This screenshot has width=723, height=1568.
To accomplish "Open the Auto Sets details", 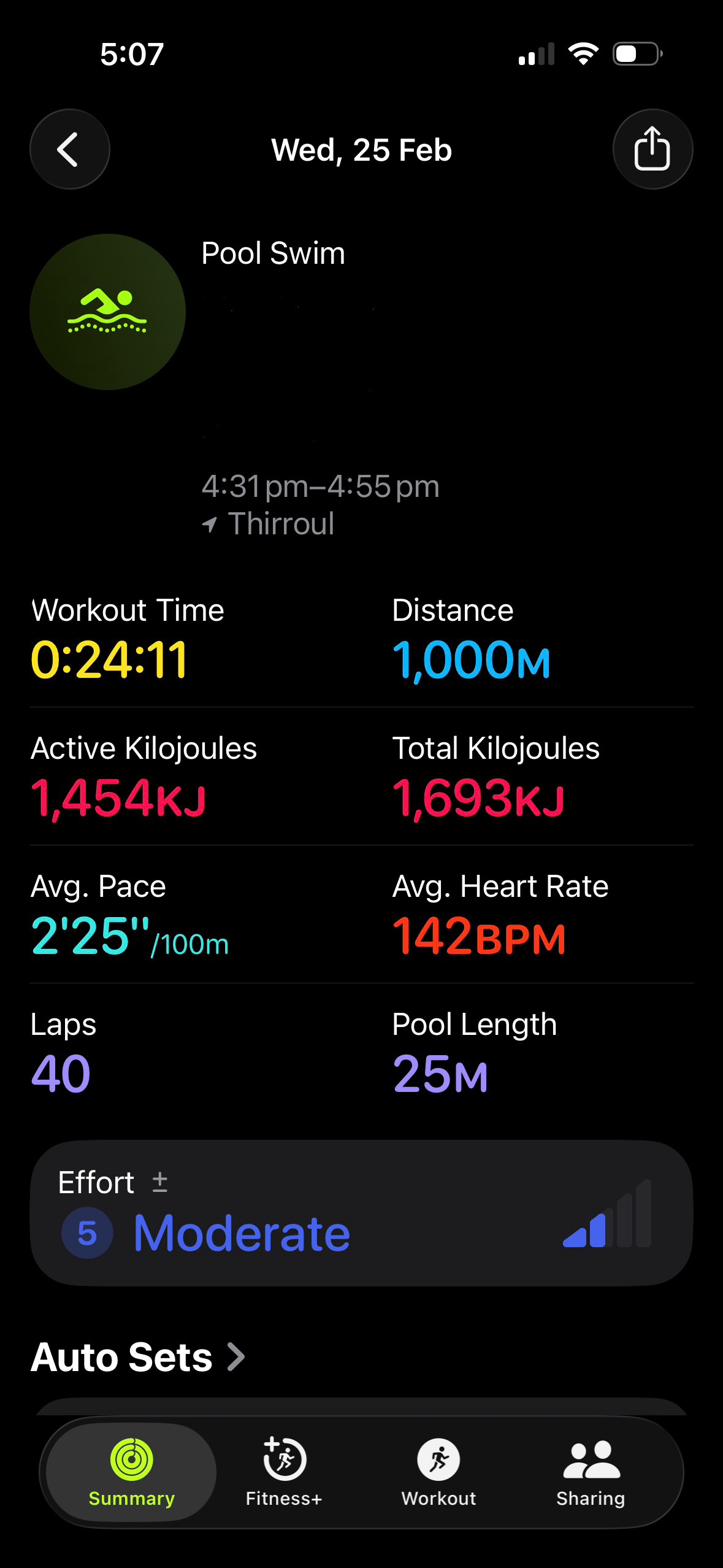I will [x=138, y=1357].
